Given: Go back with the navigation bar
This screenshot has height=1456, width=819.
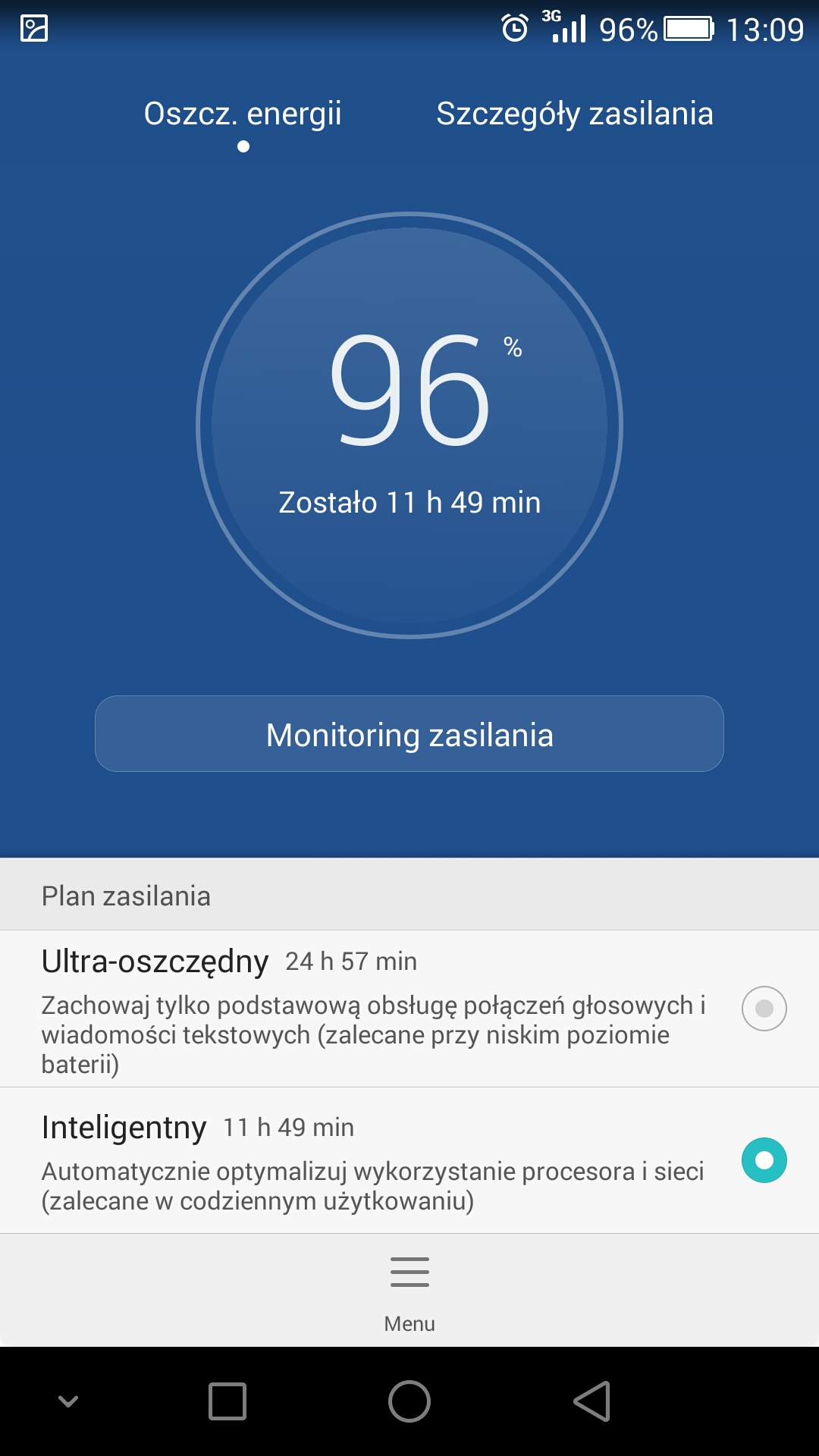Looking at the screenshot, I should (592, 1401).
